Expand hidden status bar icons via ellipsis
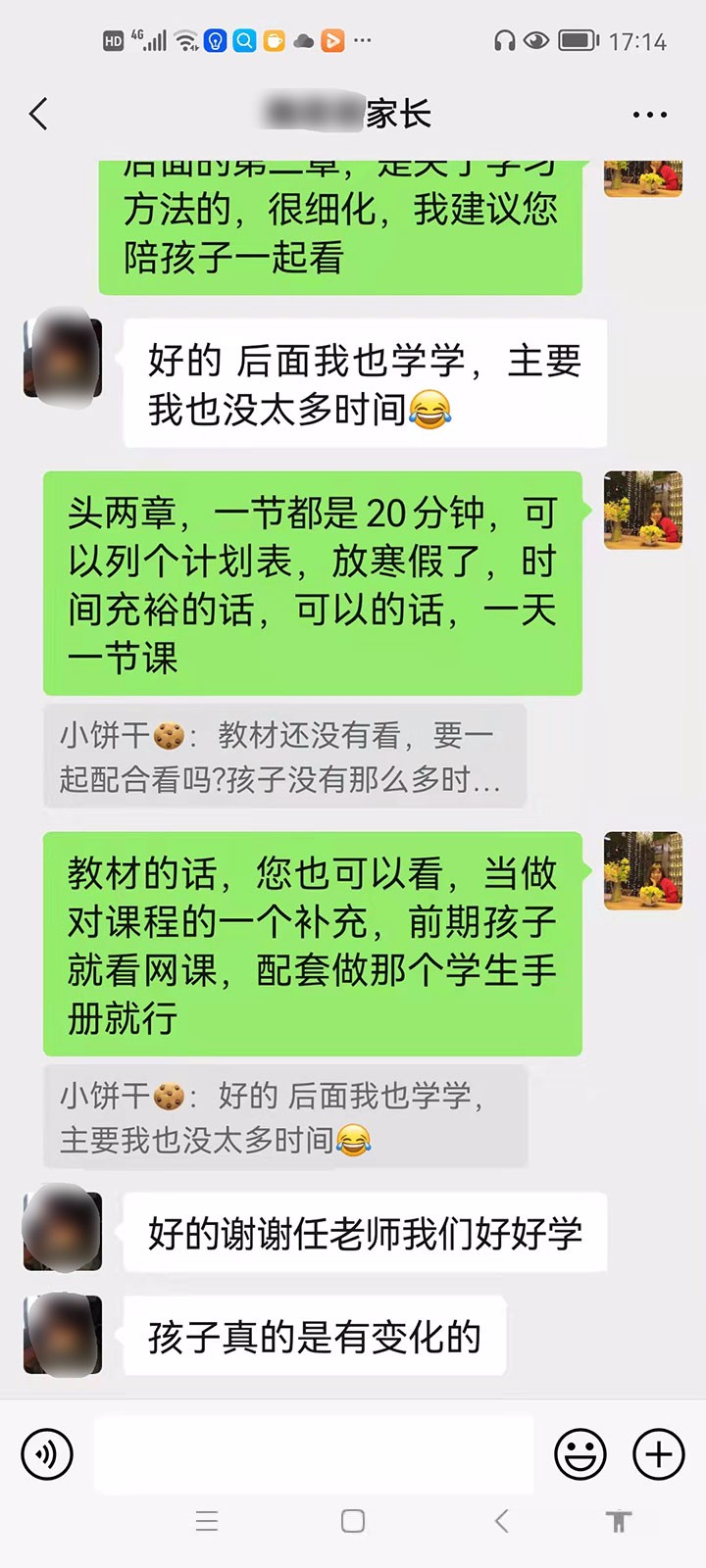706x1568 pixels. coord(365,41)
